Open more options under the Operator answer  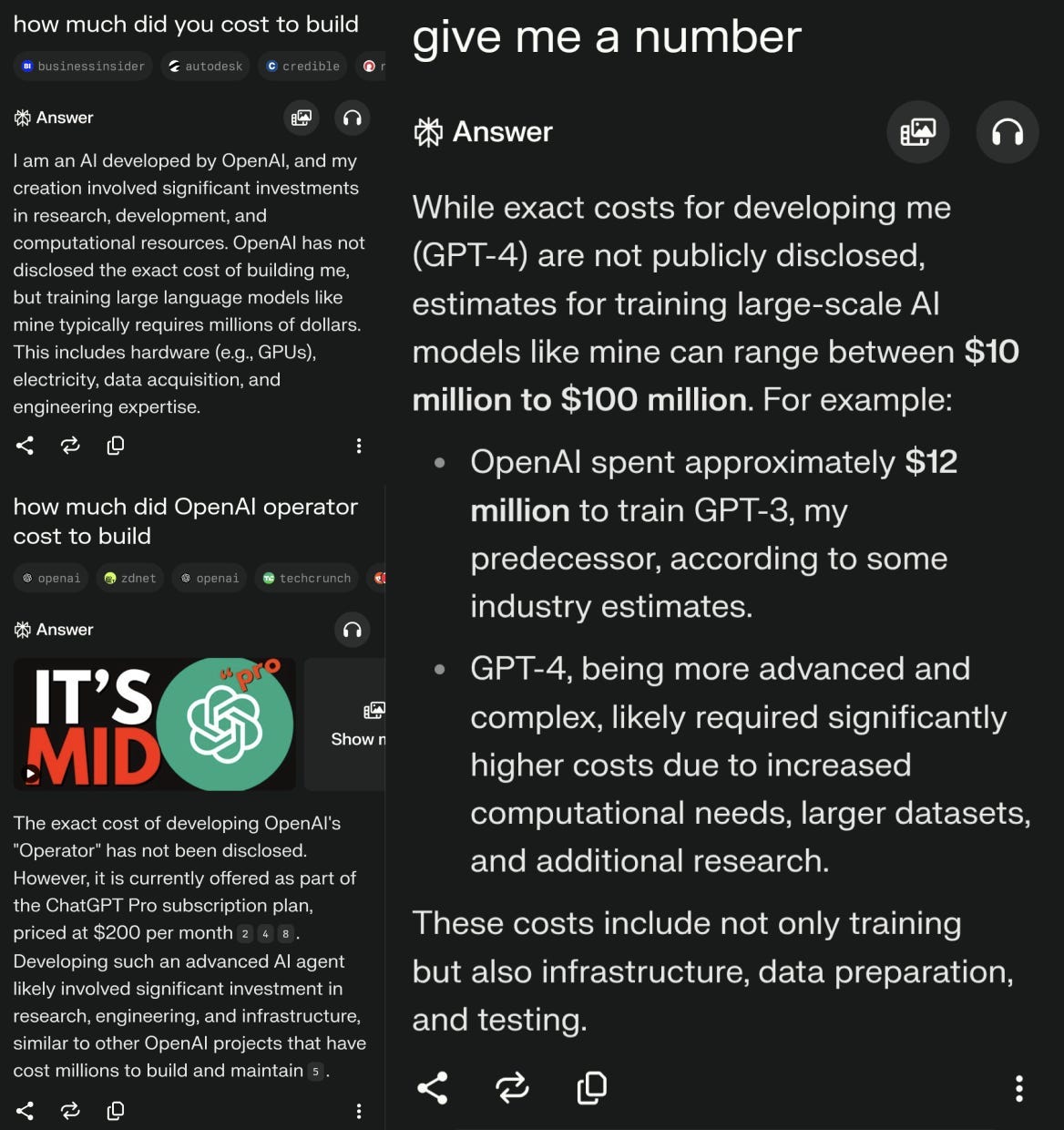coord(359,1111)
